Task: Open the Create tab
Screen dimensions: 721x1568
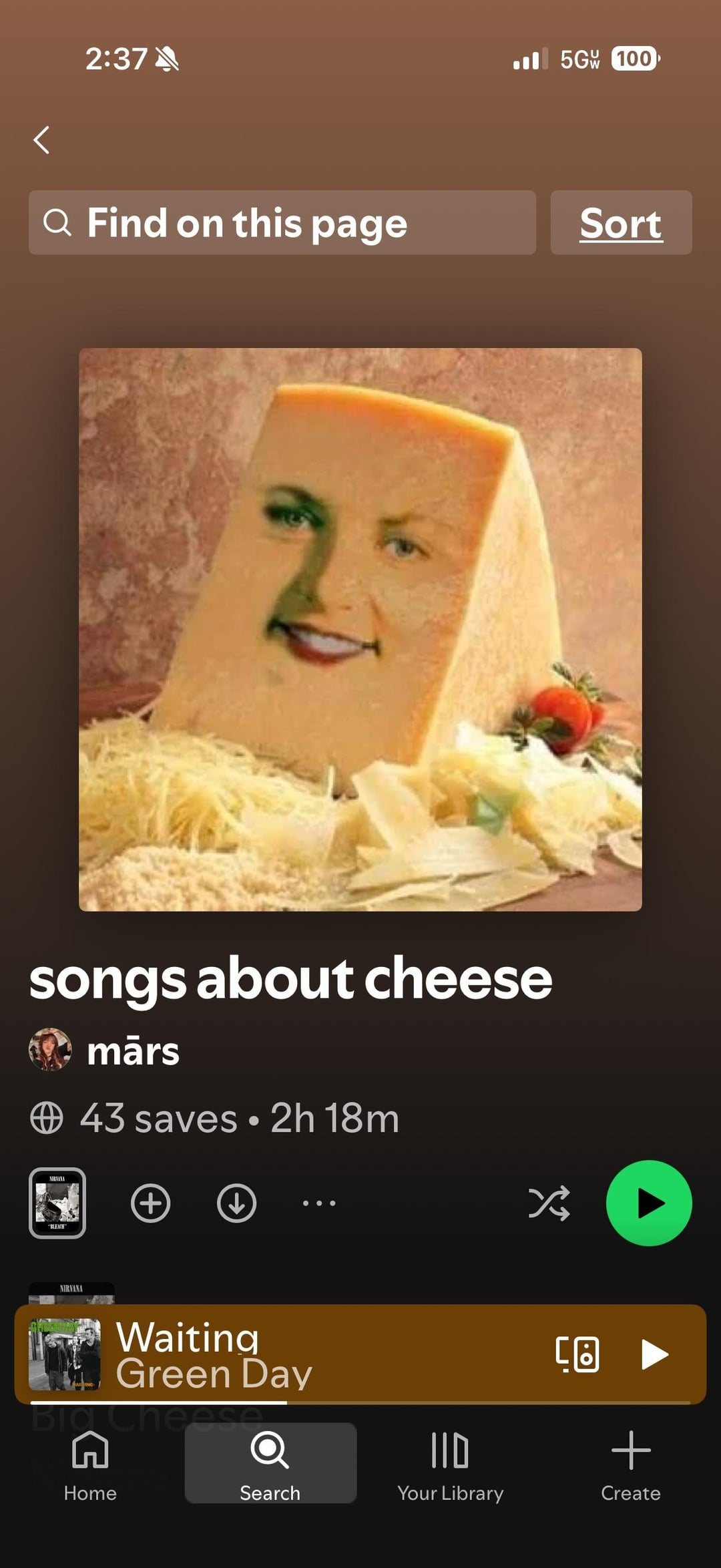Action: click(x=630, y=1466)
